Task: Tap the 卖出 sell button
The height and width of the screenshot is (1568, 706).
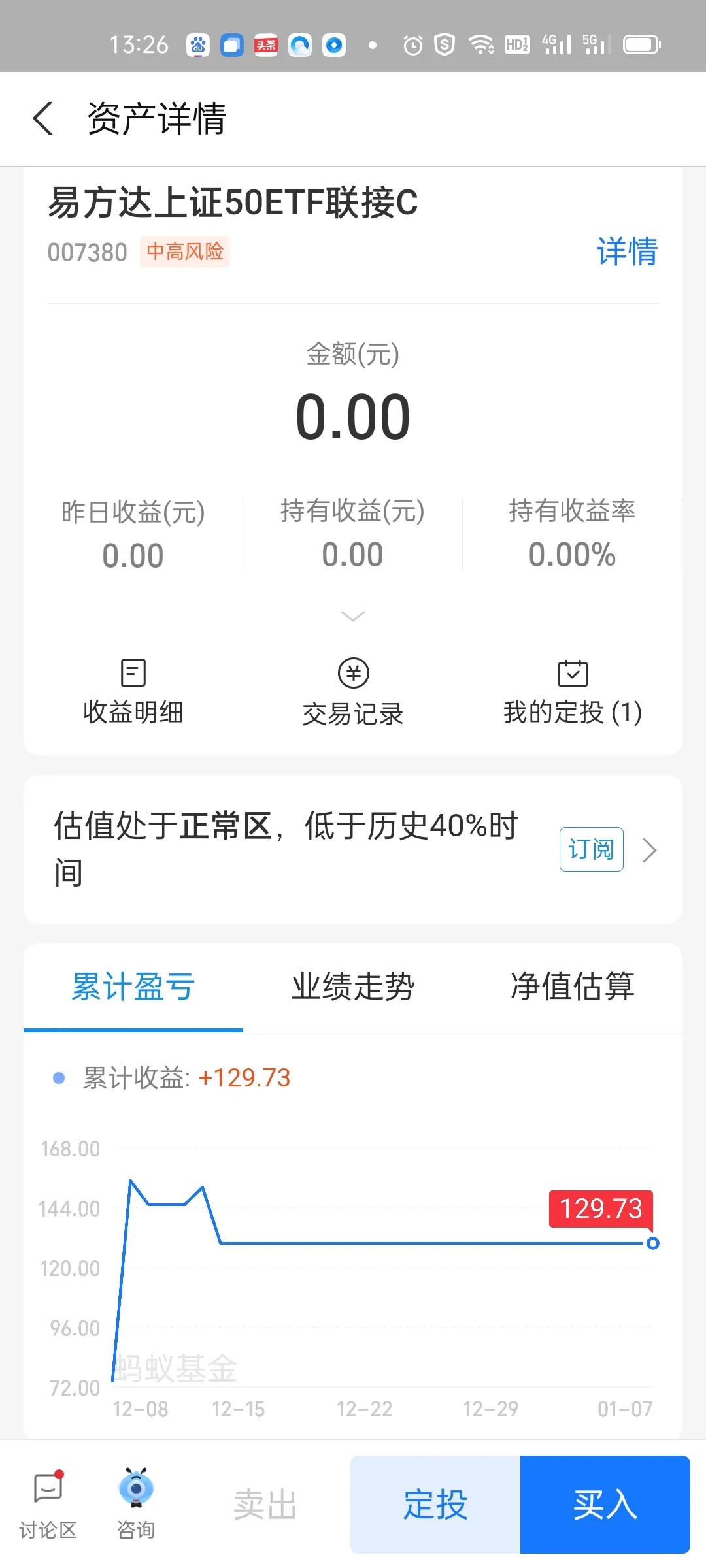Action: [x=265, y=1505]
